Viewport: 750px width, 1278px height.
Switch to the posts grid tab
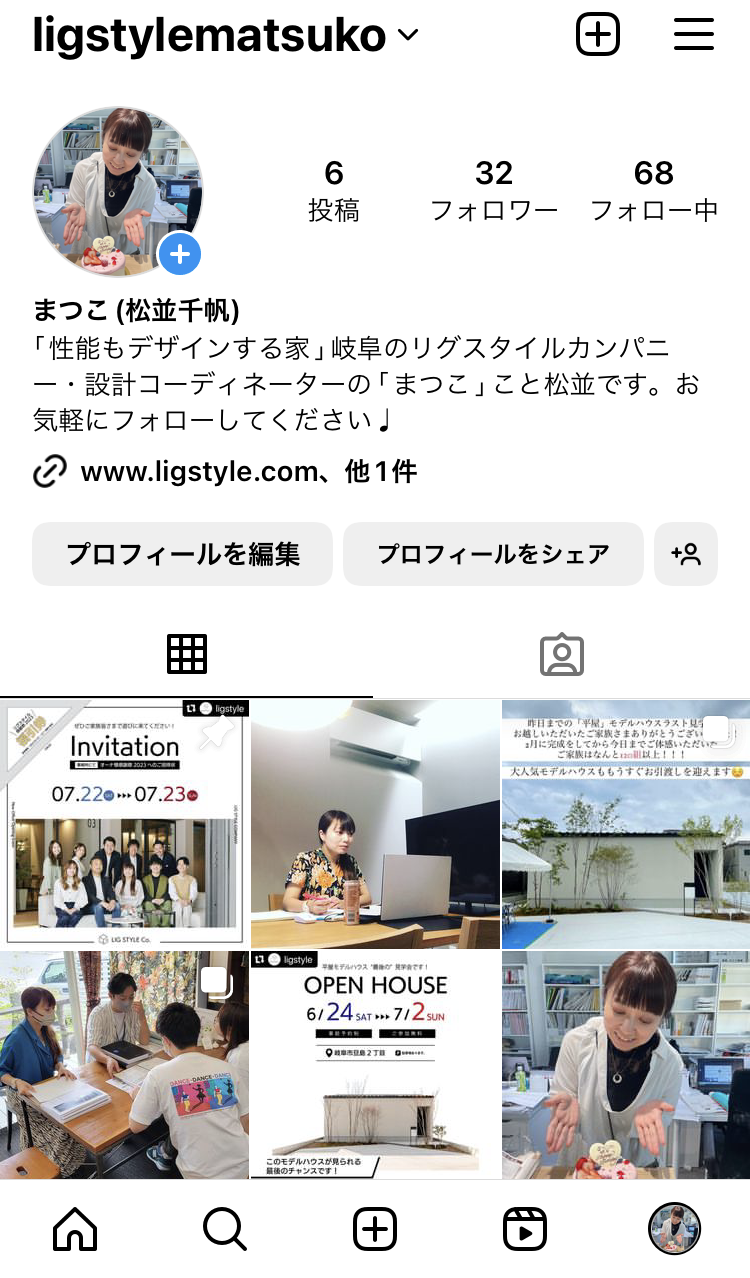187,654
